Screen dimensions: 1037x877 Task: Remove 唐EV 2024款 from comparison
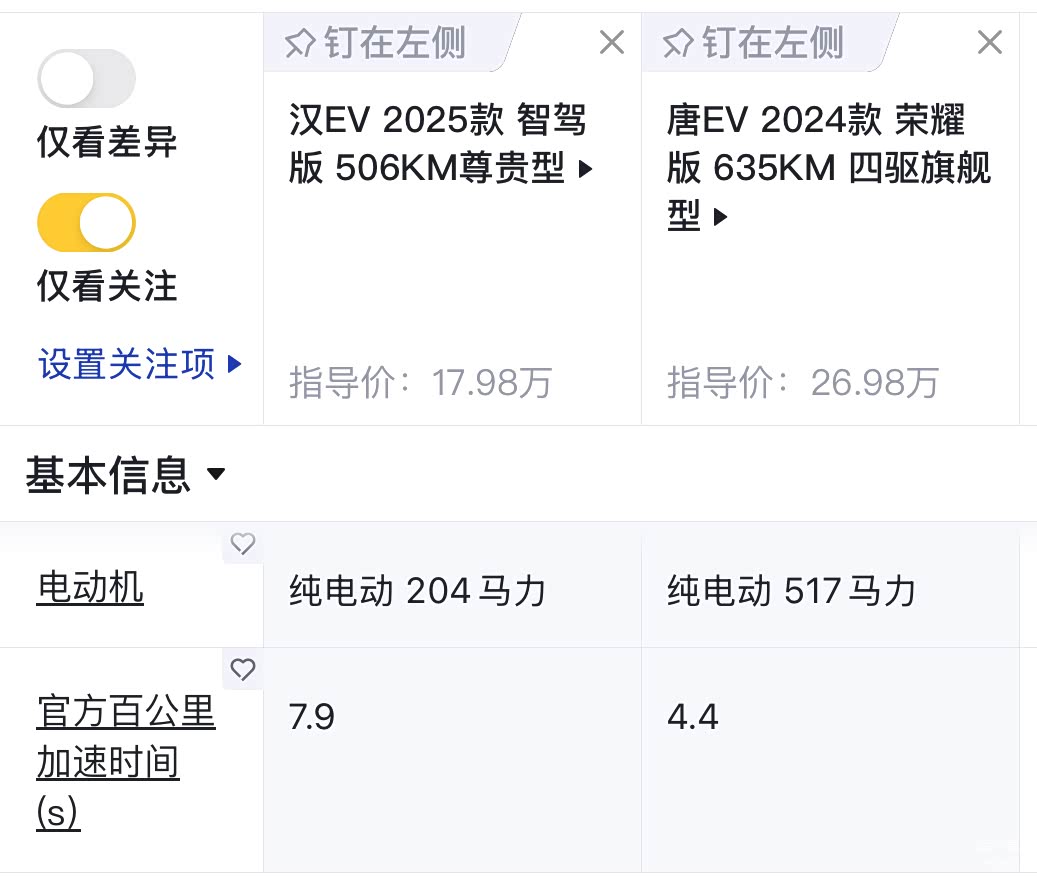coord(989,42)
